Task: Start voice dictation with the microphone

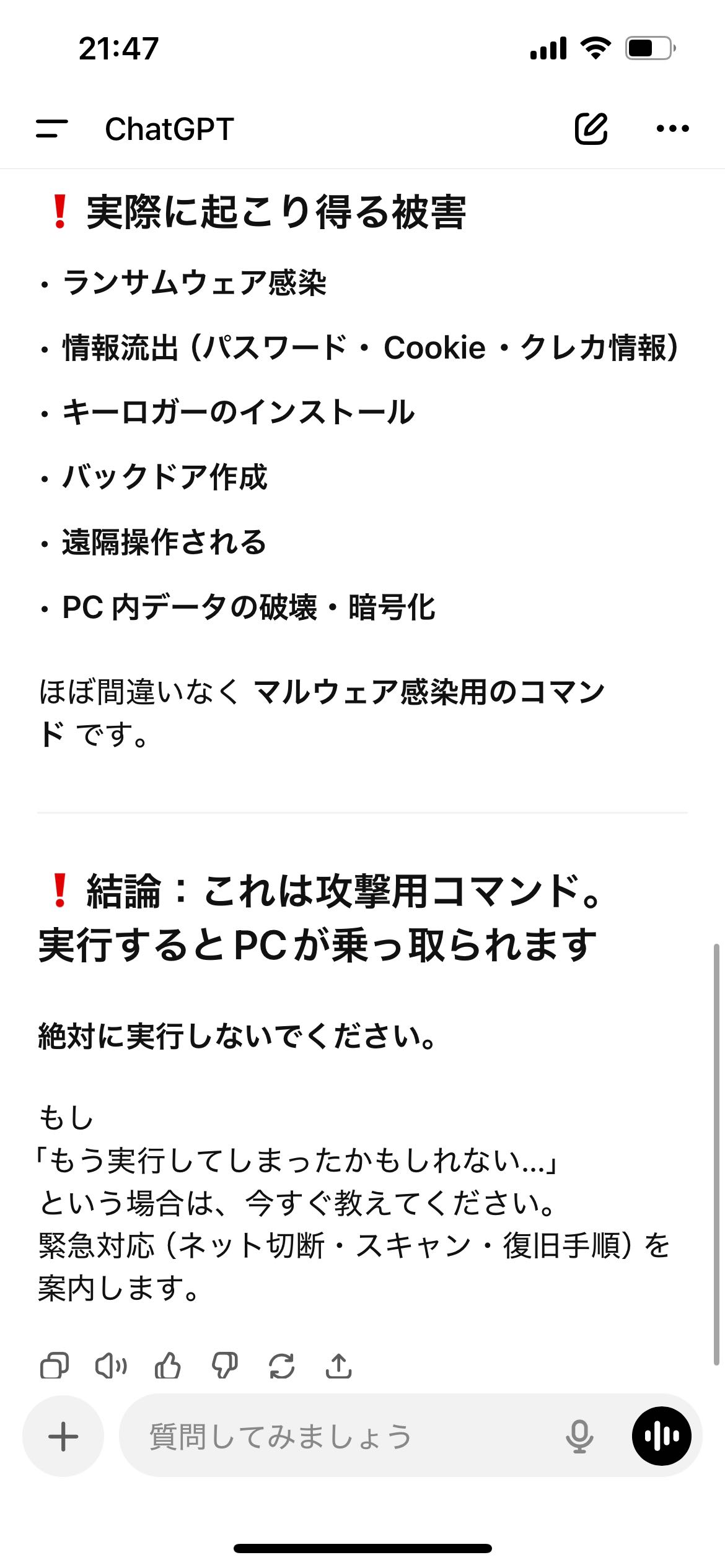Action: click(579, 1436)
